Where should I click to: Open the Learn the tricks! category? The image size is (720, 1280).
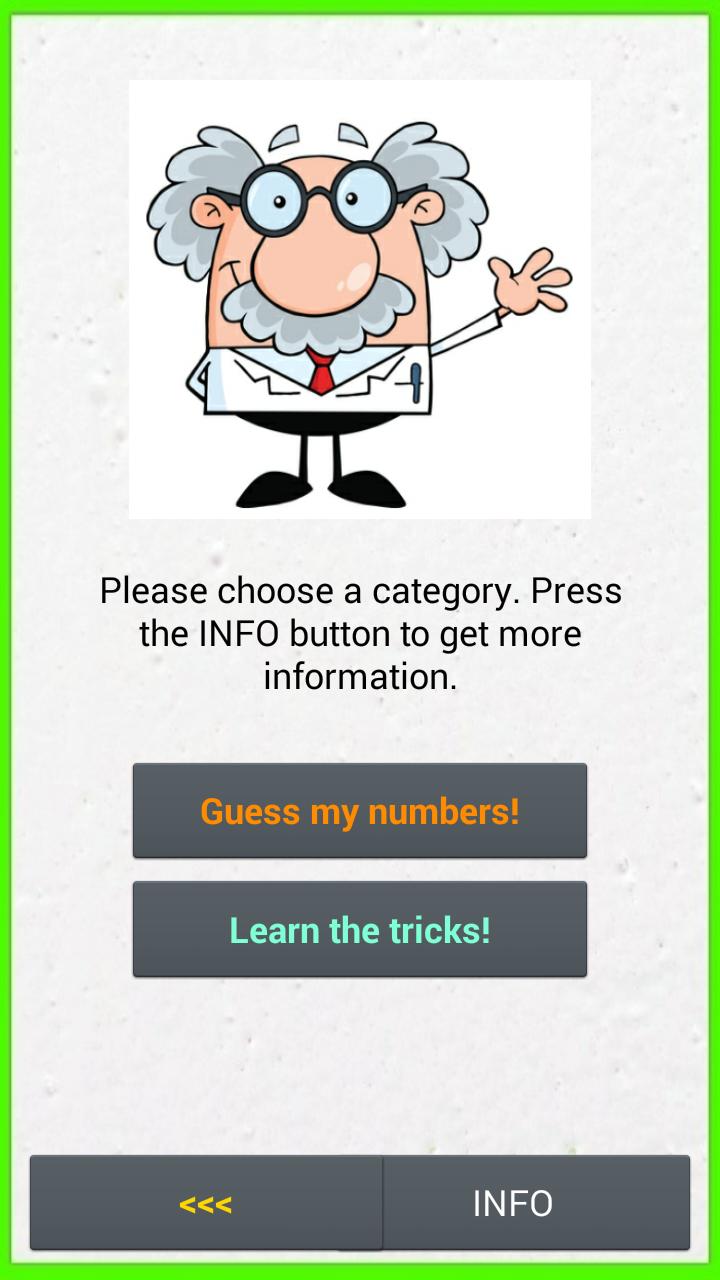coord(359,930)
